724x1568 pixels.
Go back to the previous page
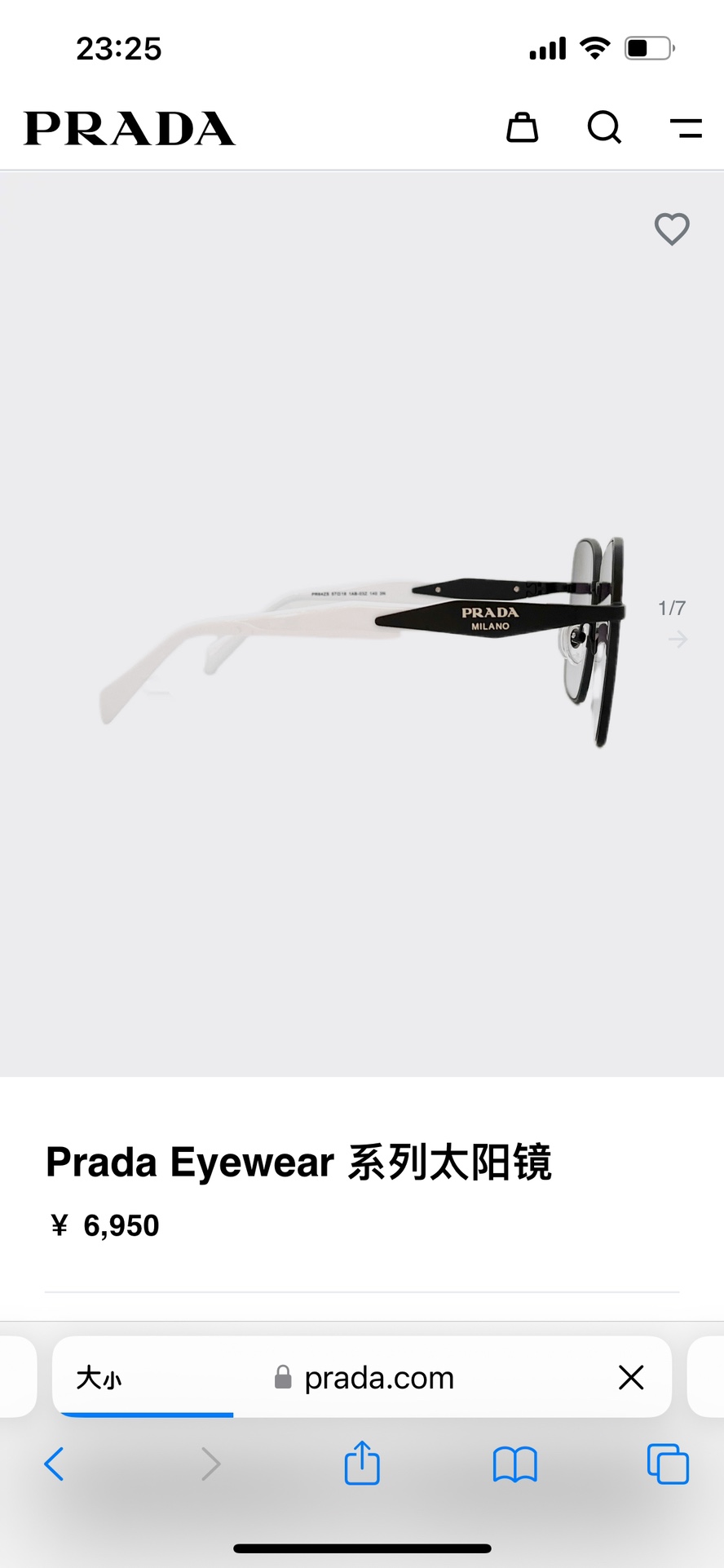(54, 1464)
